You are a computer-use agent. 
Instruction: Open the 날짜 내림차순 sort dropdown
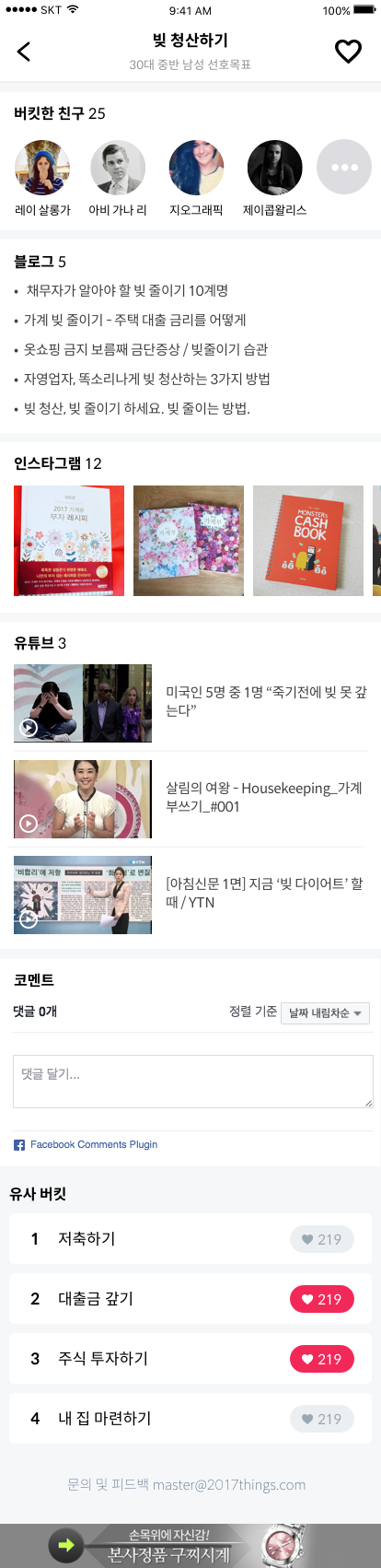(325, 1012)
